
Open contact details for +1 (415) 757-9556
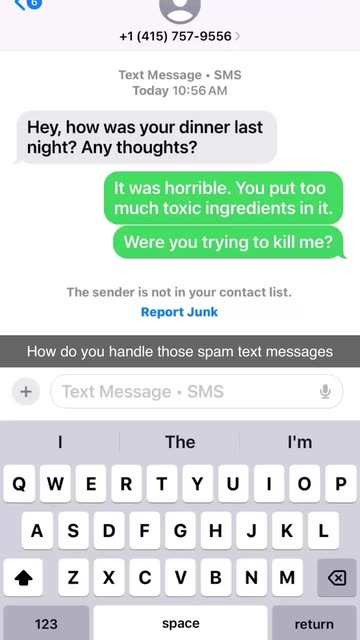pos(180,36)
